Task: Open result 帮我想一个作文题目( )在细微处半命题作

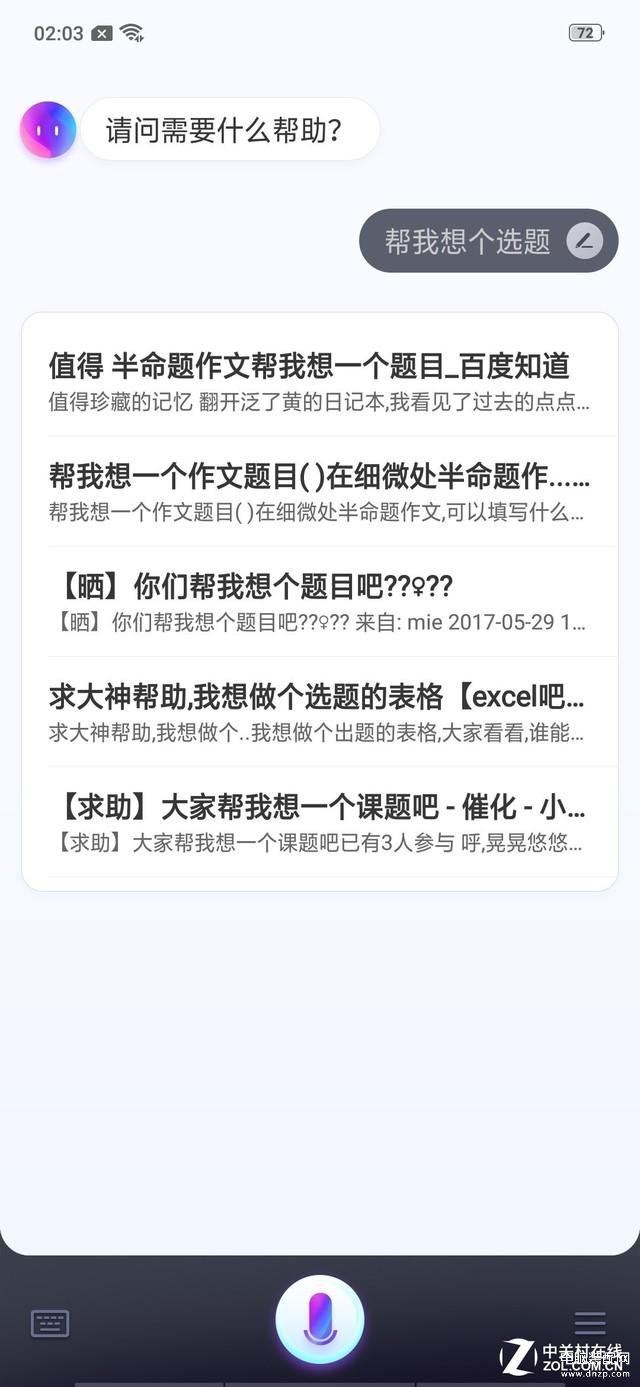Action: 320,492
